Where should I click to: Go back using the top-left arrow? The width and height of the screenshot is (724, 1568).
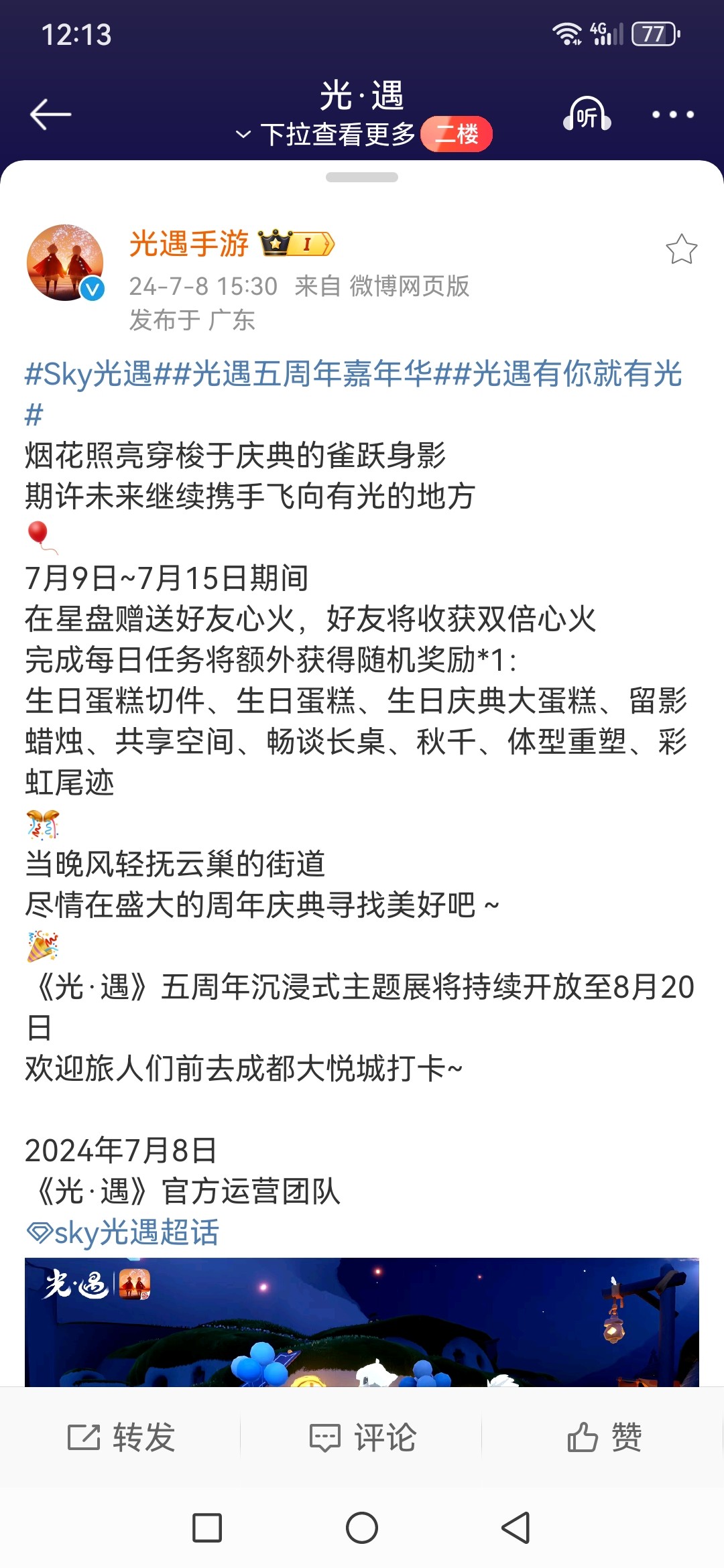[50, 115]
